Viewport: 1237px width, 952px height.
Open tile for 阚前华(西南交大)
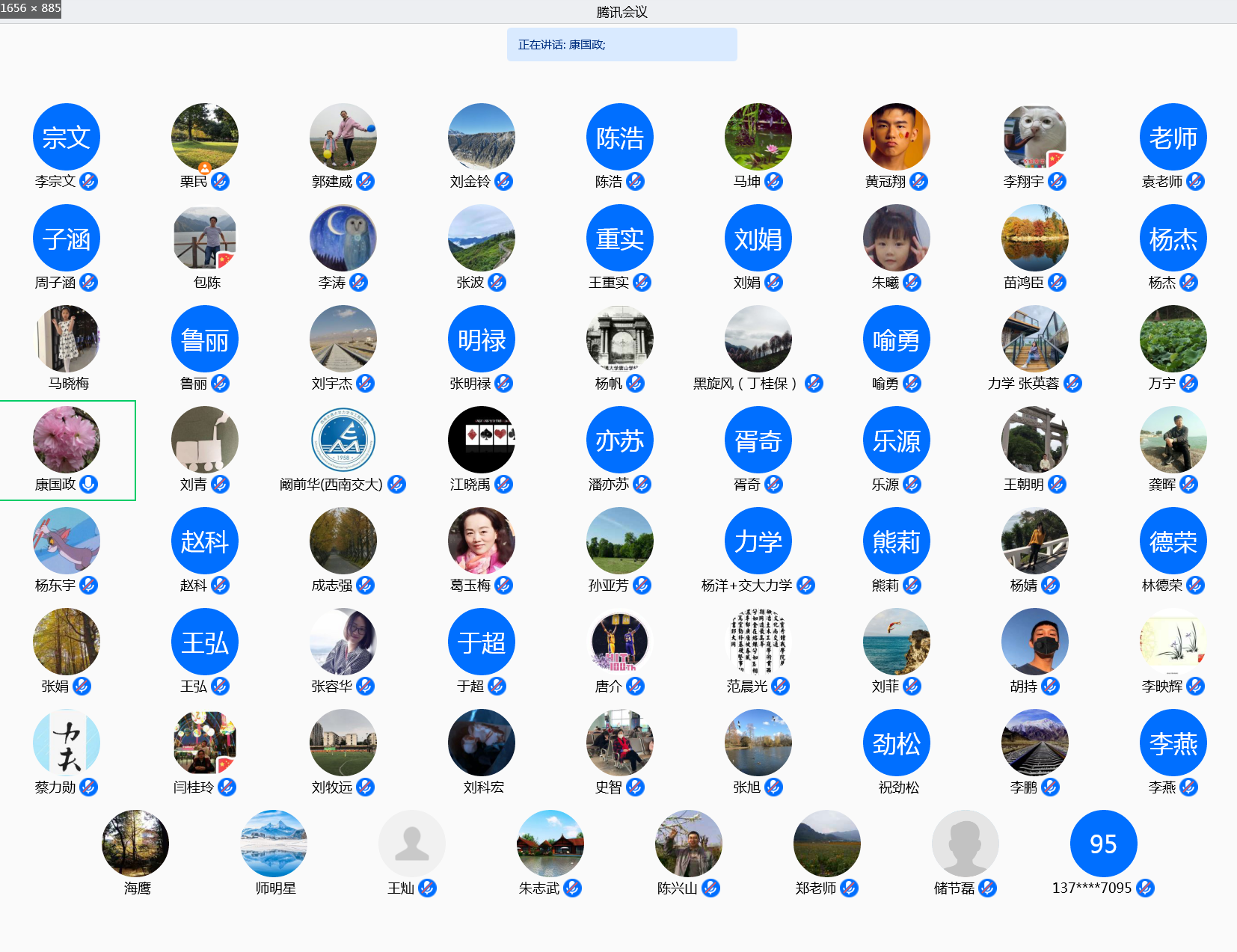[343, 440]
